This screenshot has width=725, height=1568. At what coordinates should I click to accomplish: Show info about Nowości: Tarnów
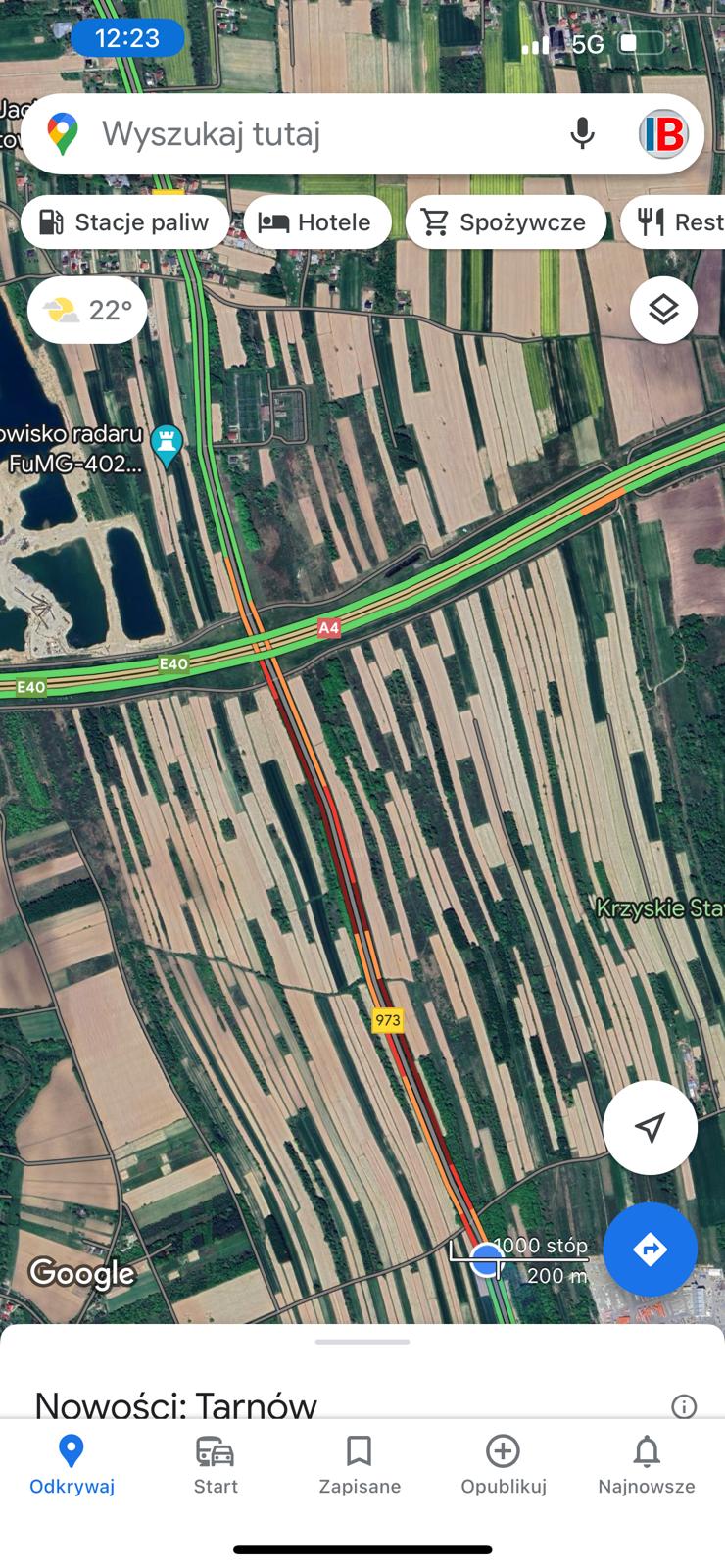click(684, 1406)
